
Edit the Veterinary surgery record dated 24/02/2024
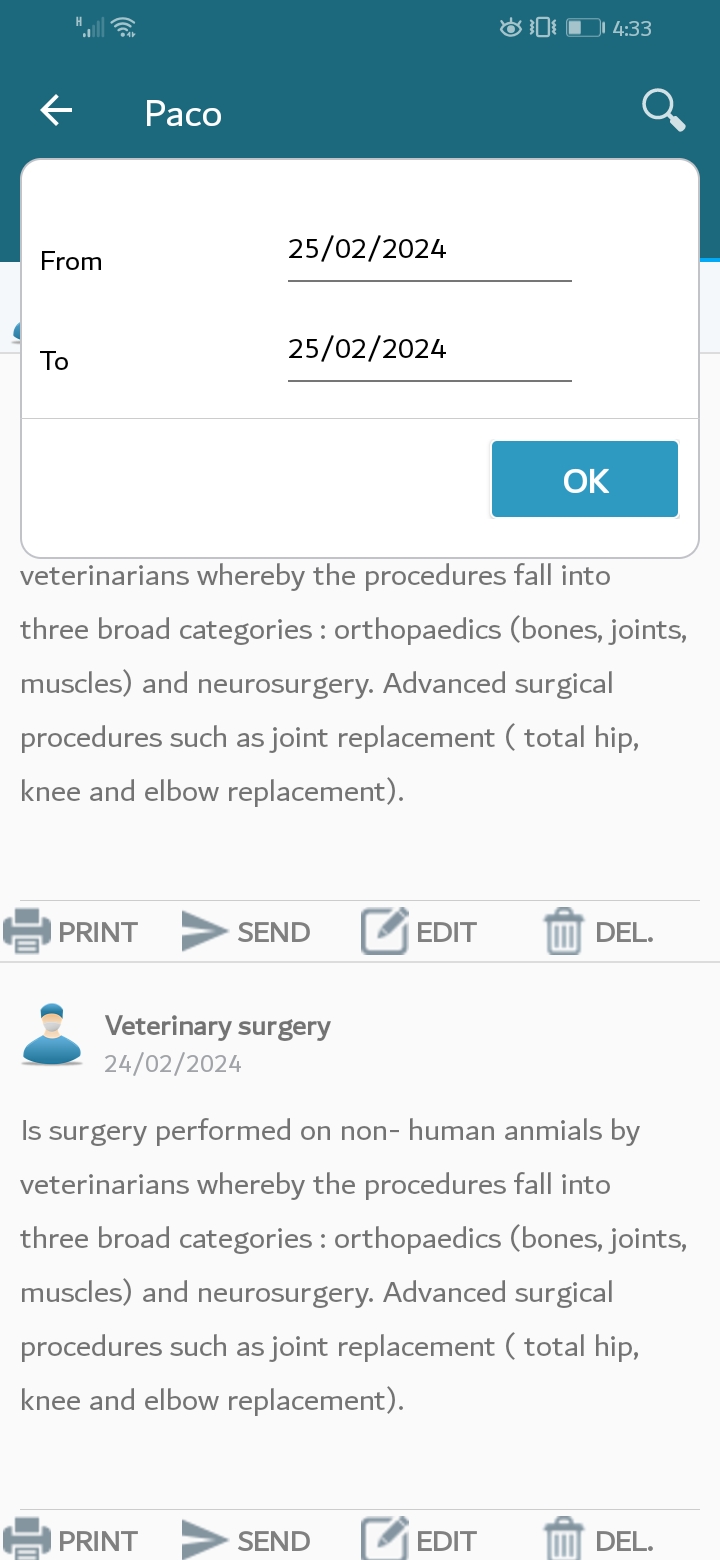419,1540
